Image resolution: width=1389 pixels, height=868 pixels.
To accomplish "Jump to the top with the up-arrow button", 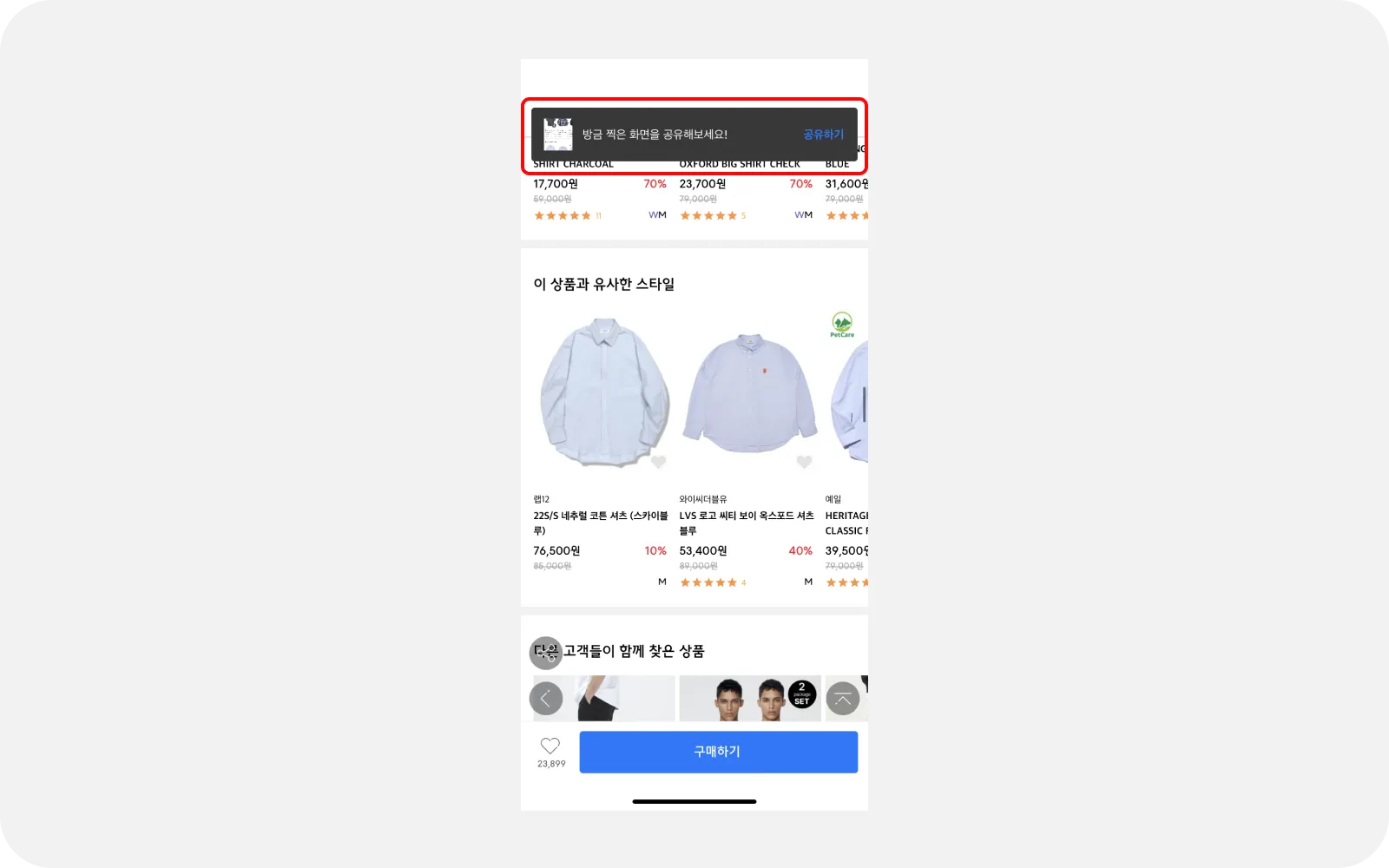I will (x=842, y=699).
